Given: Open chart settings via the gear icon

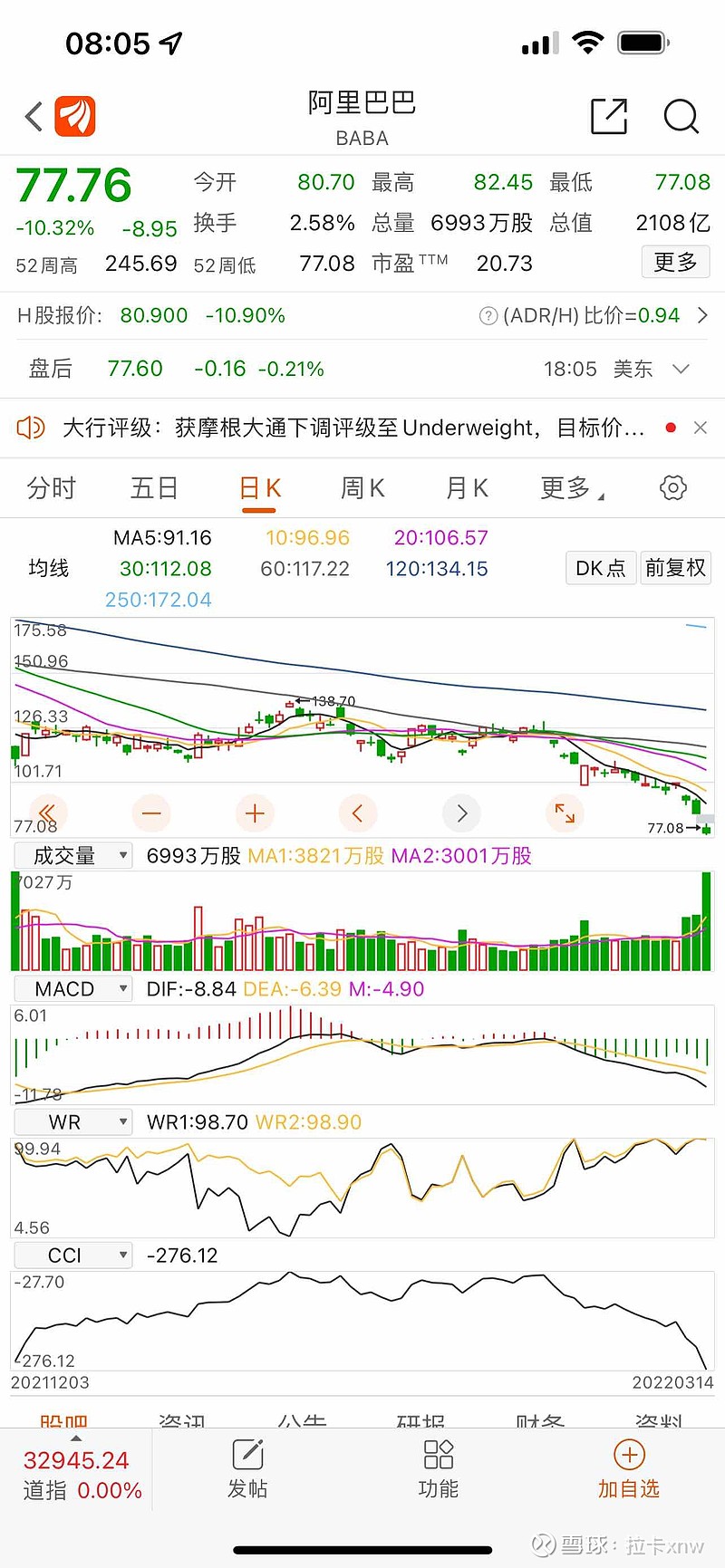Looking at the screenshot, I should (x=672, y=487).
